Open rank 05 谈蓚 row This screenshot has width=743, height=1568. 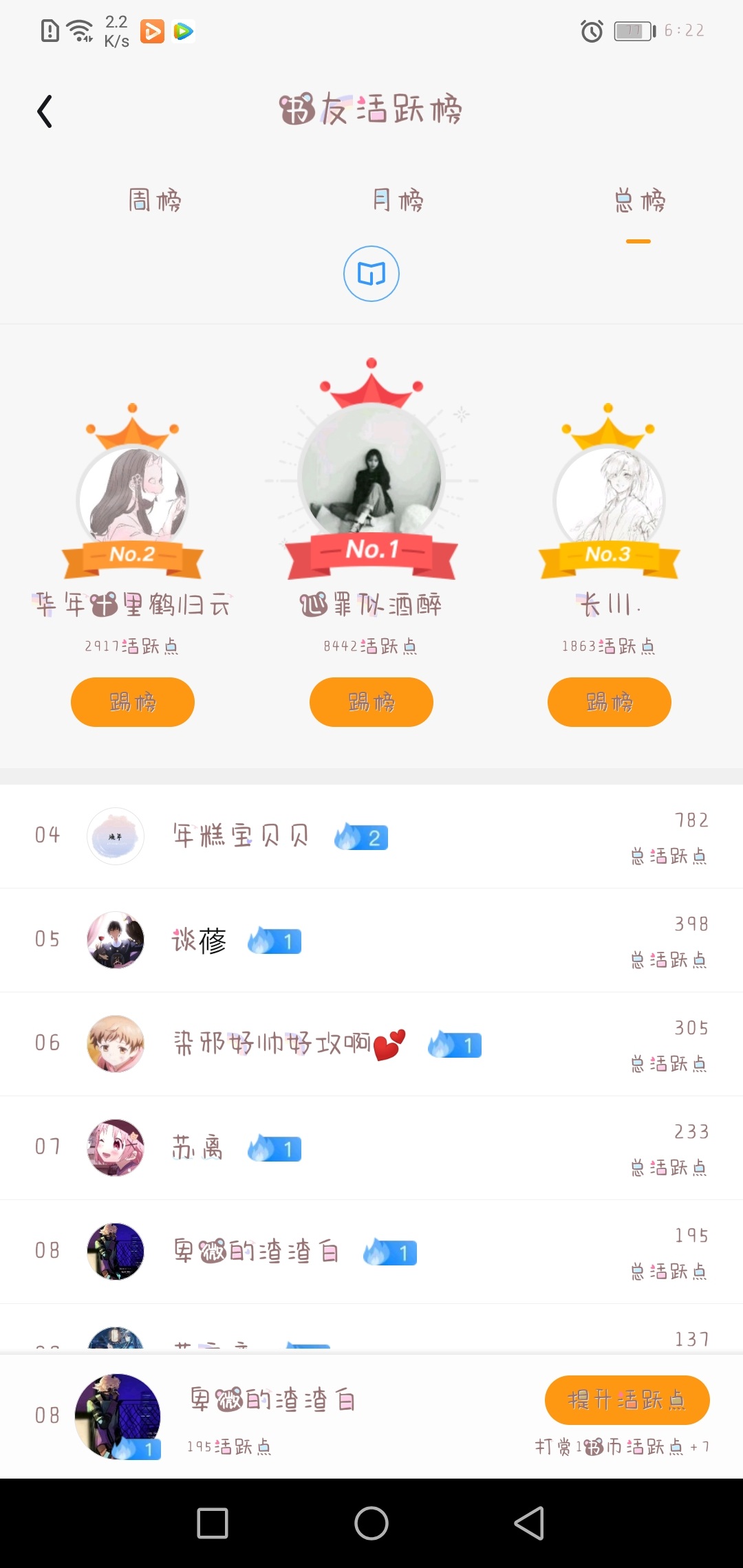(371, 940)
